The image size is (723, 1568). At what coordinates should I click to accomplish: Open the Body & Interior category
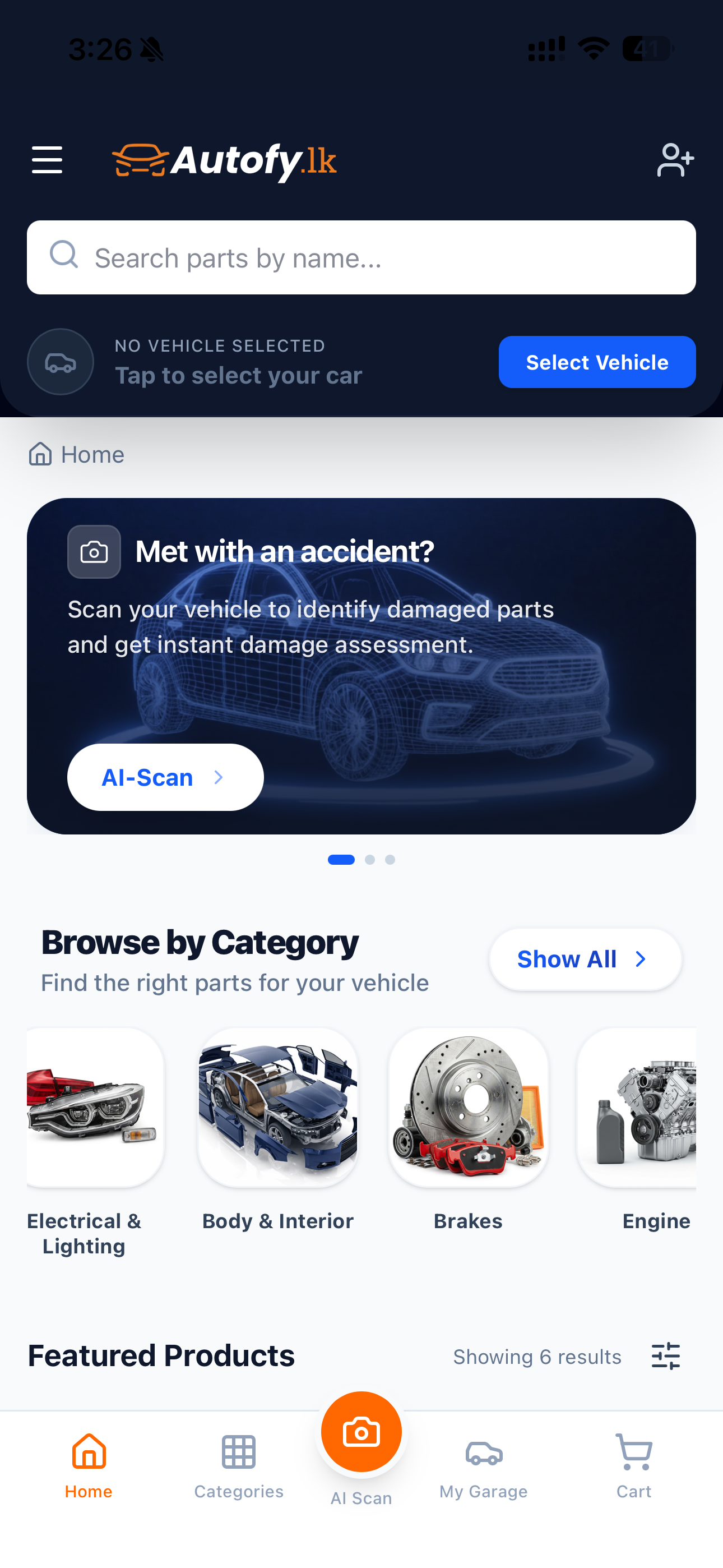(278, 1108)
